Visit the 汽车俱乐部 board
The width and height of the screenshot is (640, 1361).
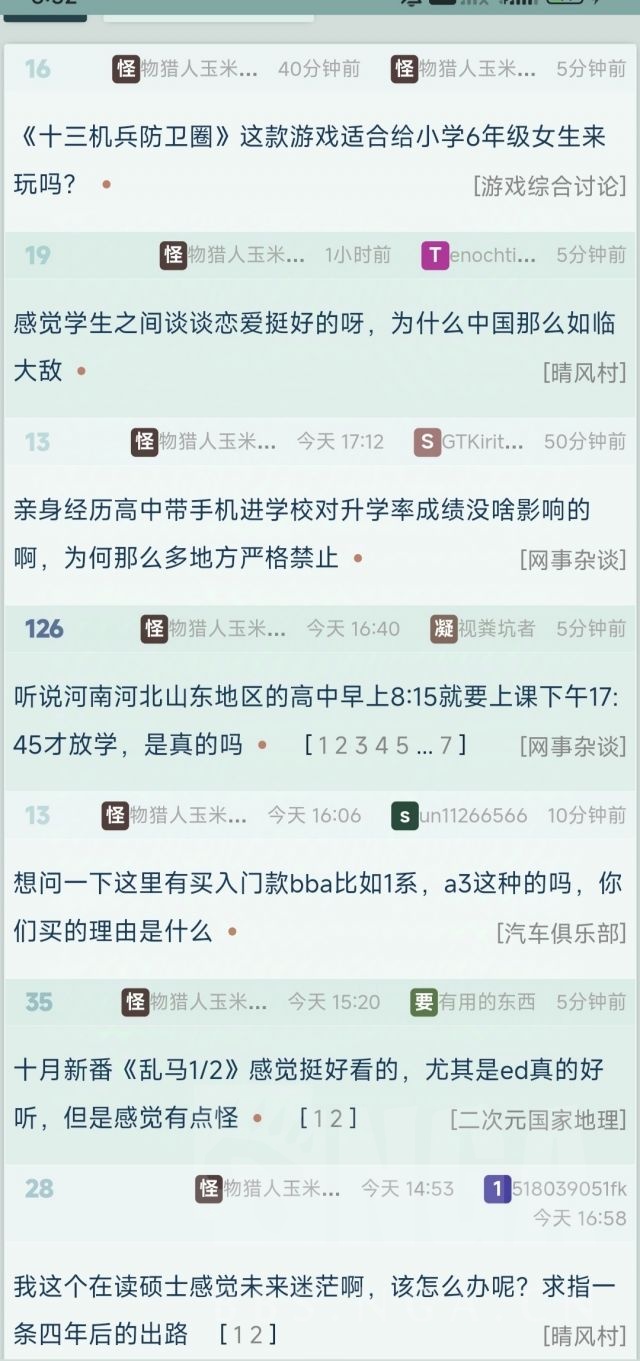[x=561, y=933]
